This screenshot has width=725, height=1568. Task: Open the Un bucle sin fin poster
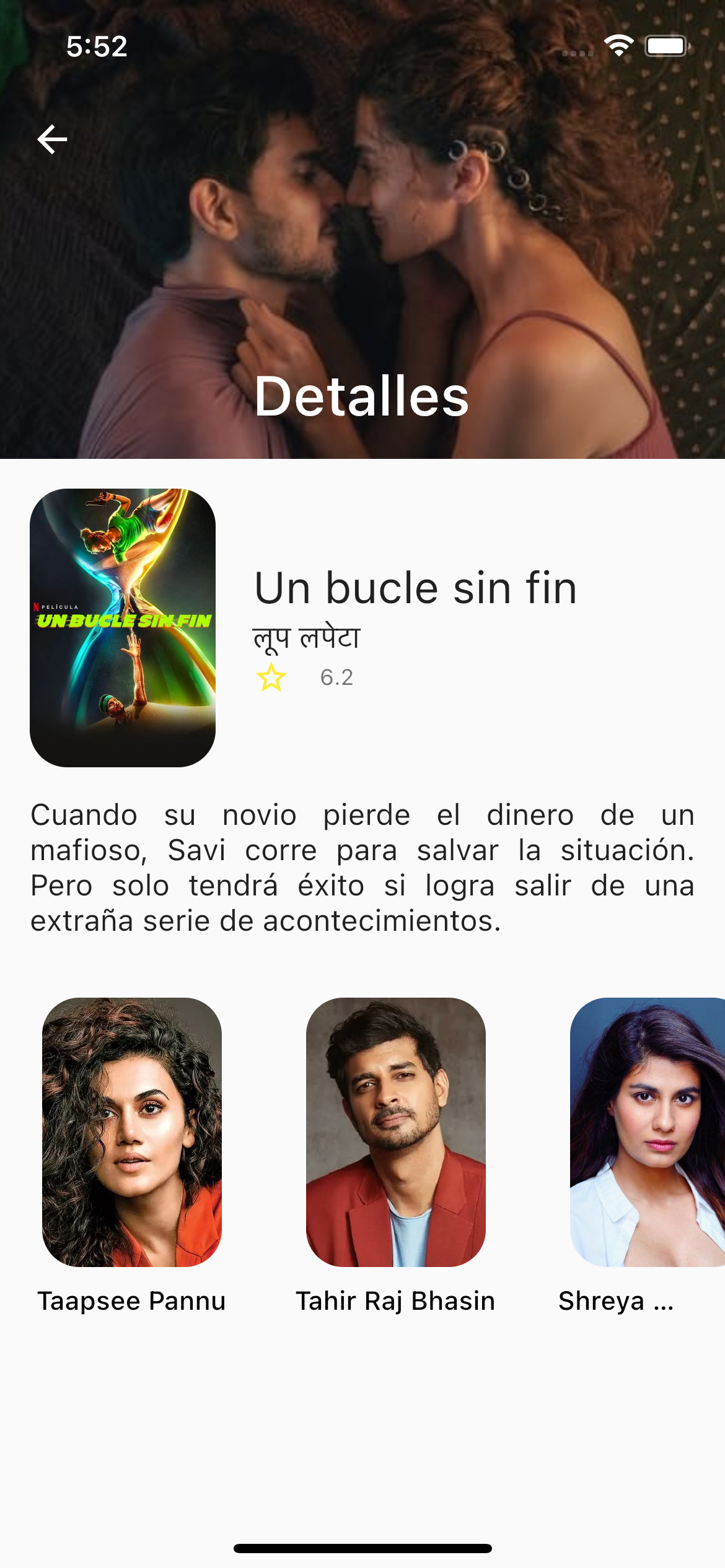pyautogui.click(x=122, y=627)
